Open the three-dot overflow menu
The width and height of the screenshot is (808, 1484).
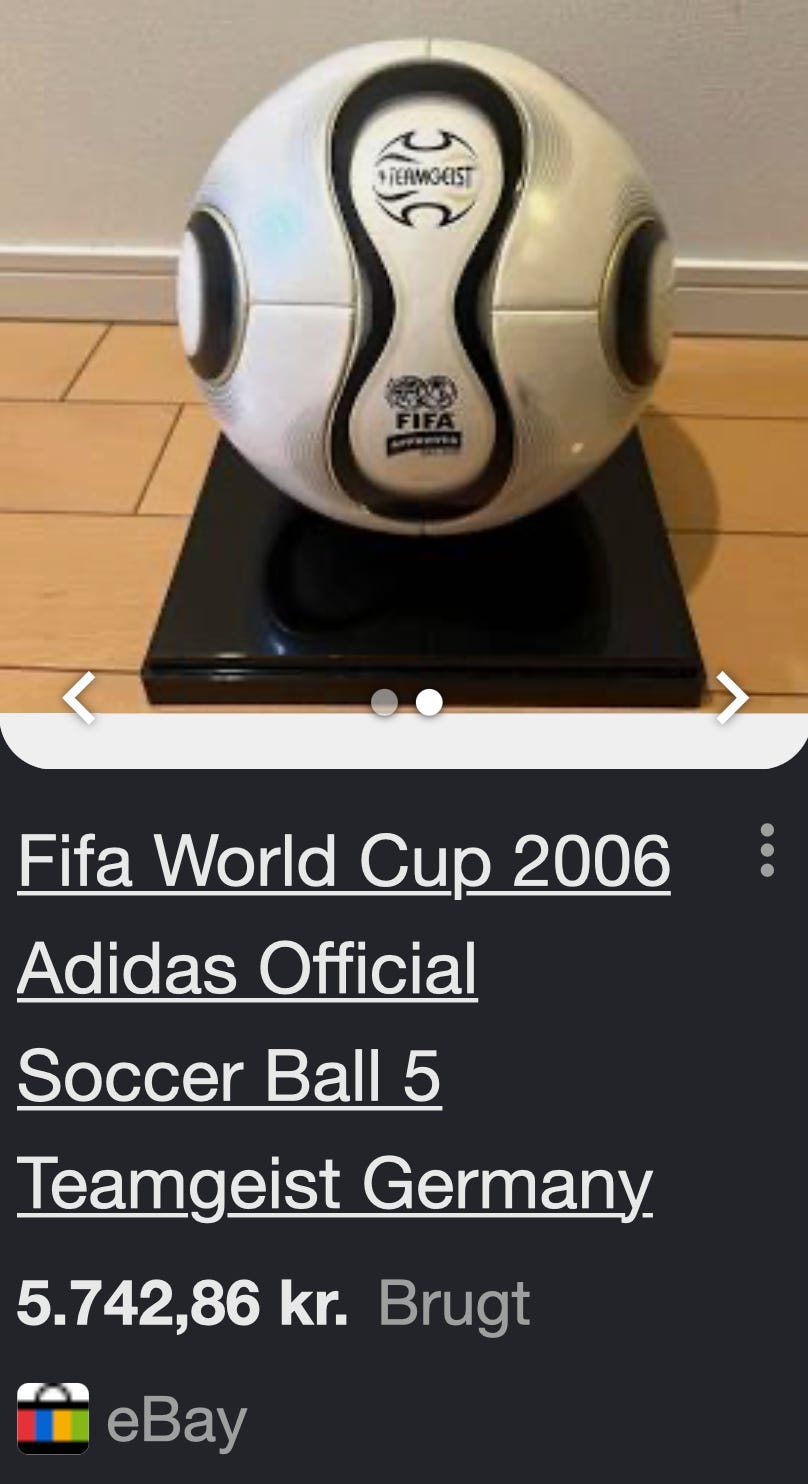coord(767,851)
